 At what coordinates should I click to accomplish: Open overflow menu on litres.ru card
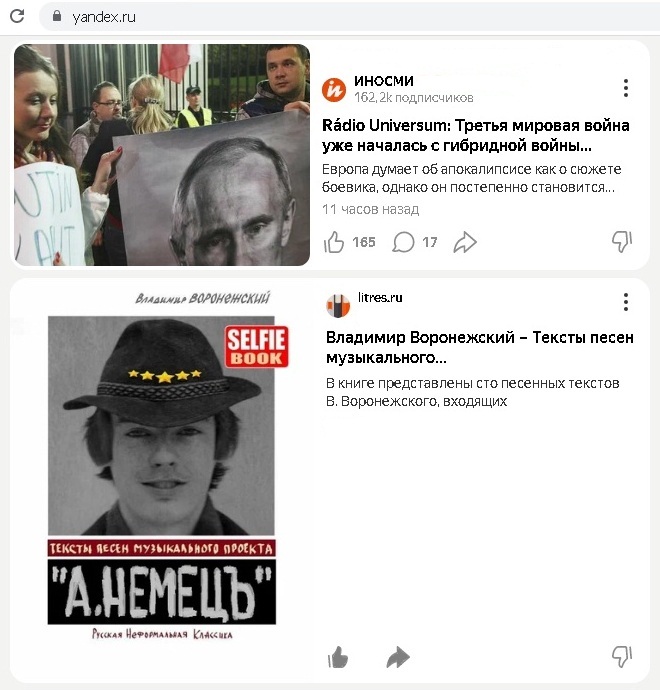pos(626,302)
